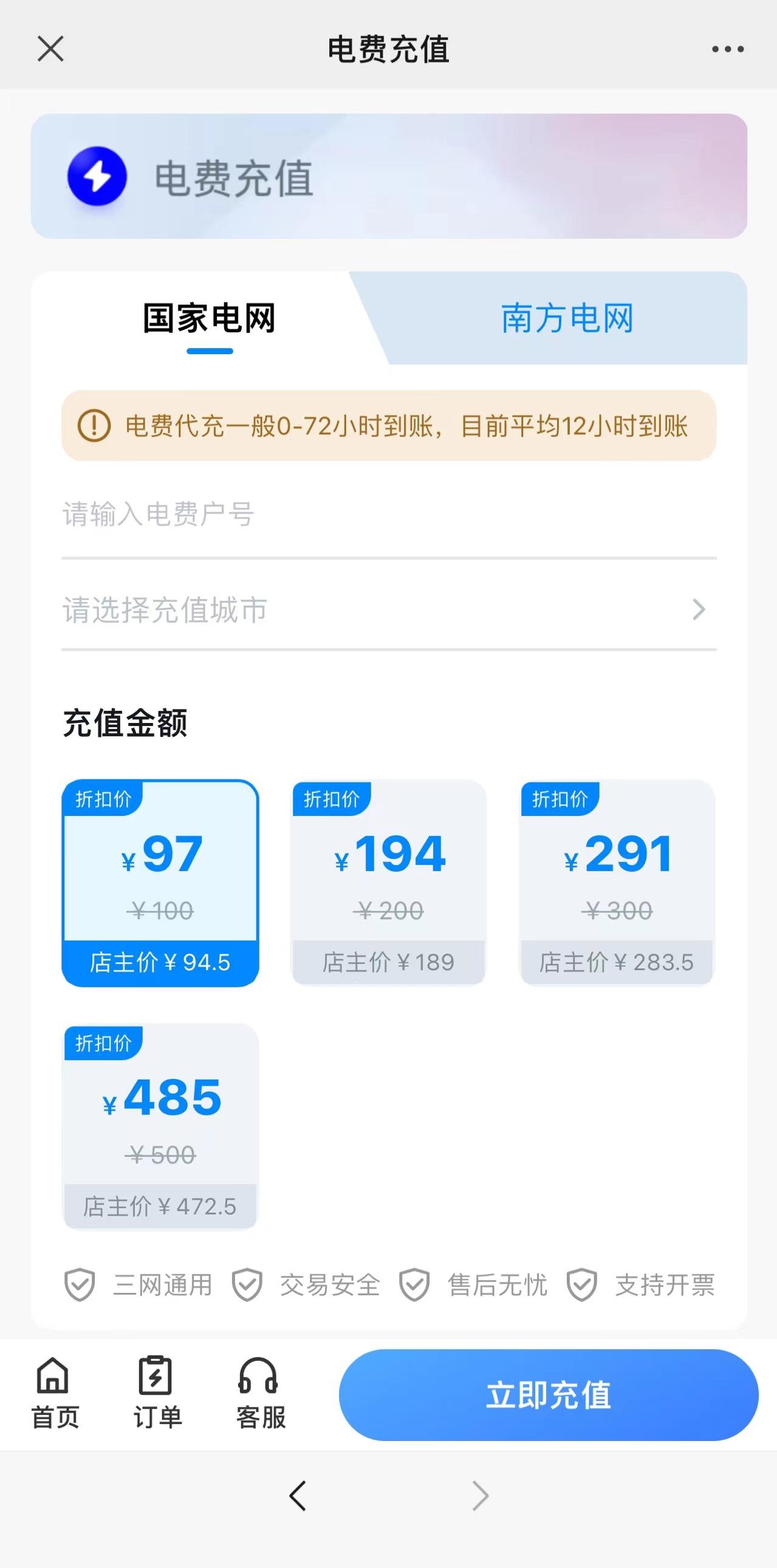Open the 请选择充值城市 picker
Image resolution: width=777 pixels, height=1568 pixels.
pos(388,609)
